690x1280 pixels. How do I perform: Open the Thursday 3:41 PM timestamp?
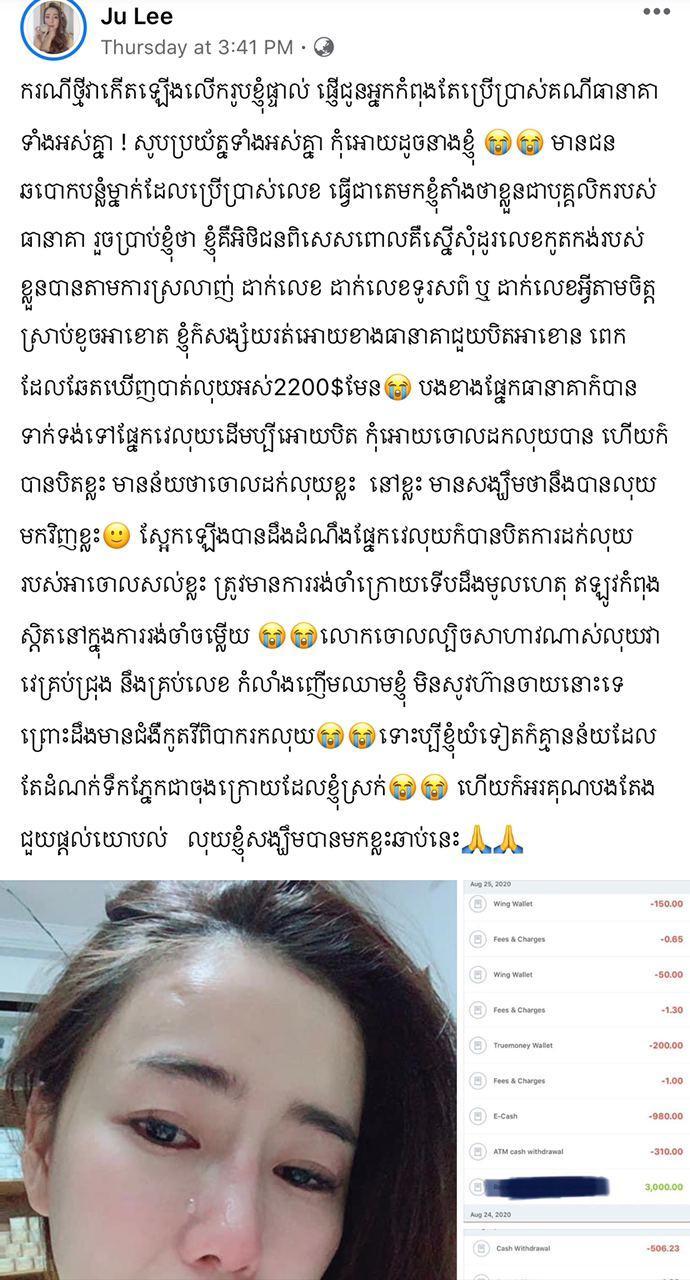pyautogui.click(x=196, y=47)
